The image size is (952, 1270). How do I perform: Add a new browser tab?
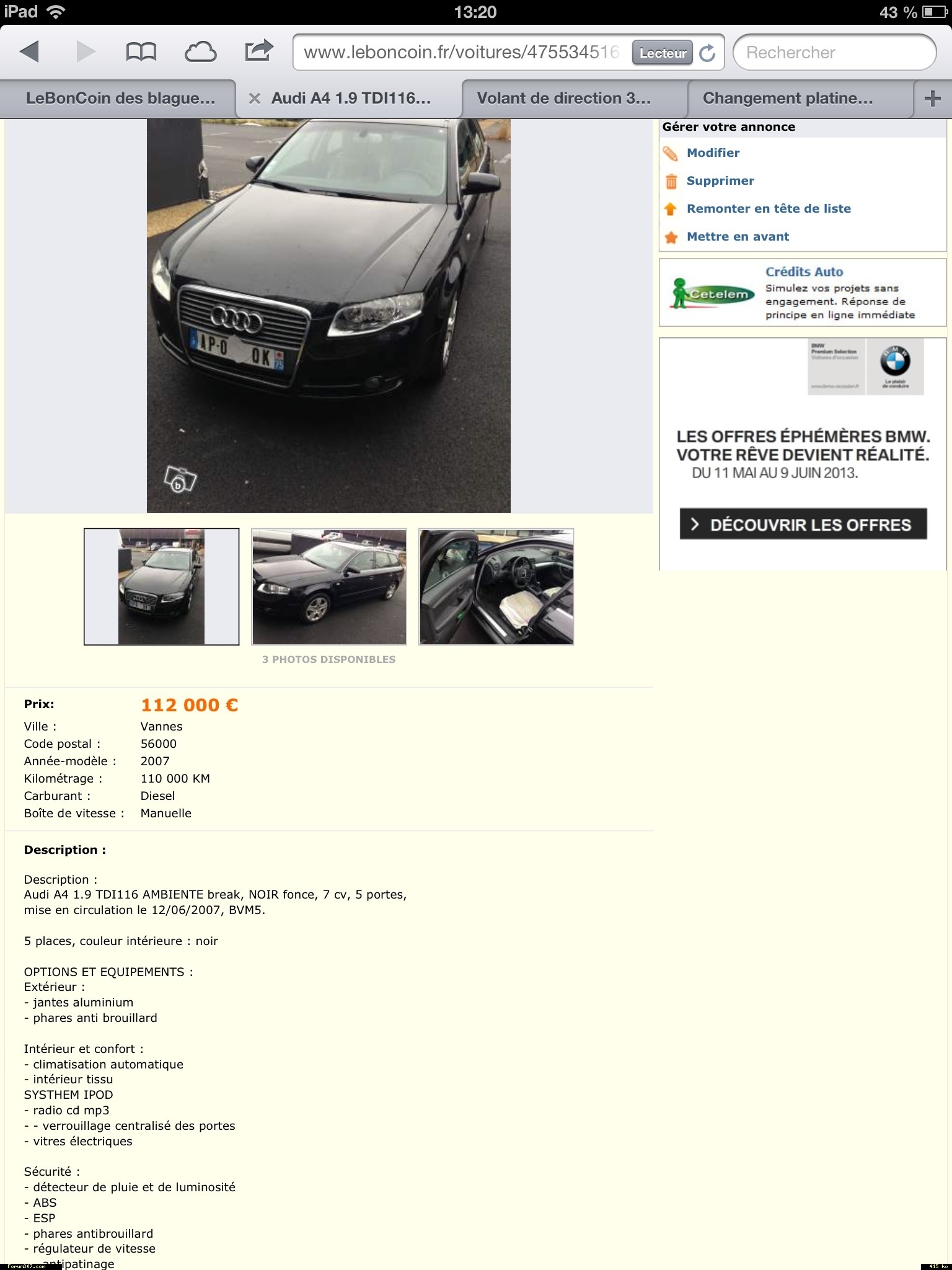tap(932, 99)
